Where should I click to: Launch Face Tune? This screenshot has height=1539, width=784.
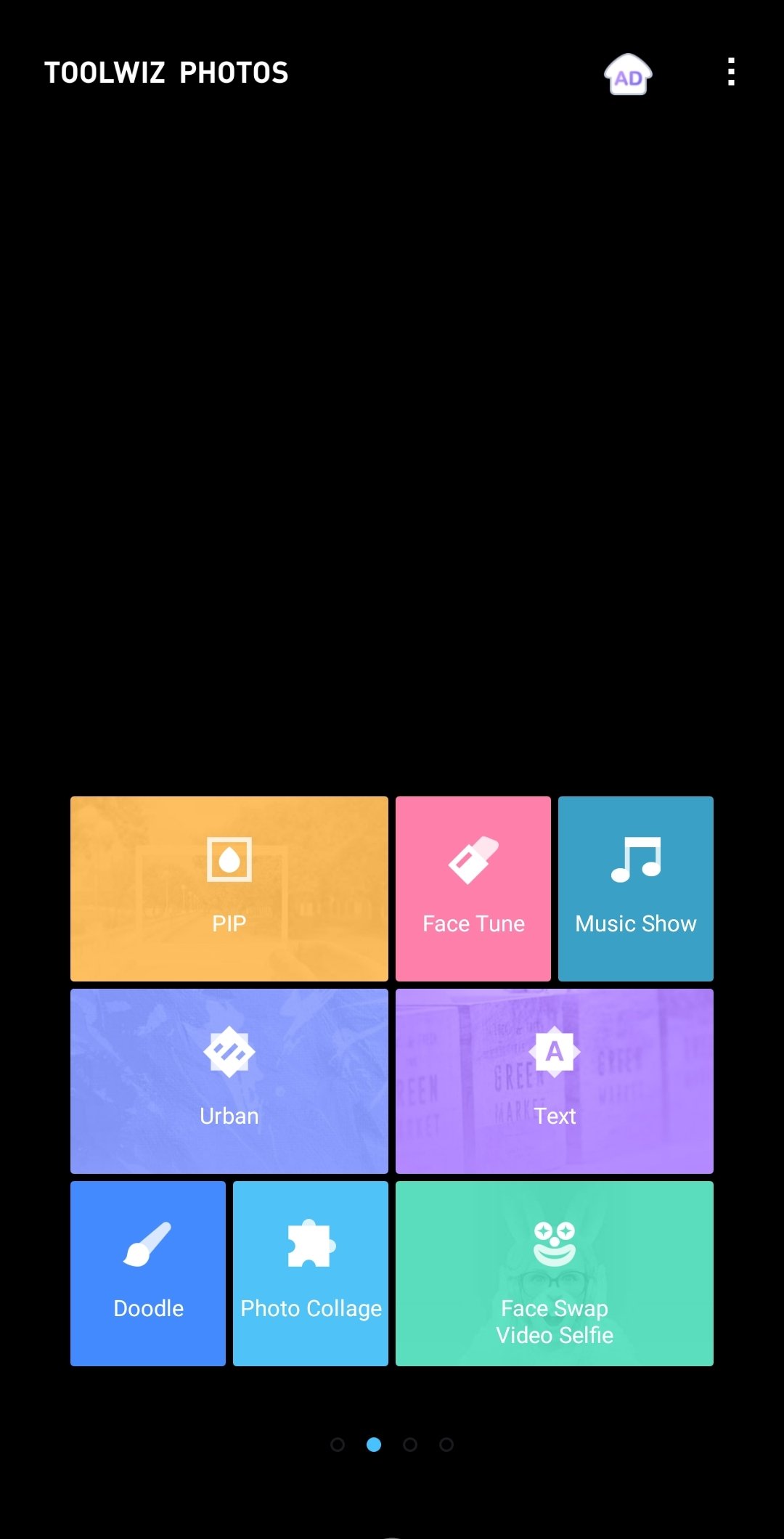pyautogui.click(x=473, y=889)
